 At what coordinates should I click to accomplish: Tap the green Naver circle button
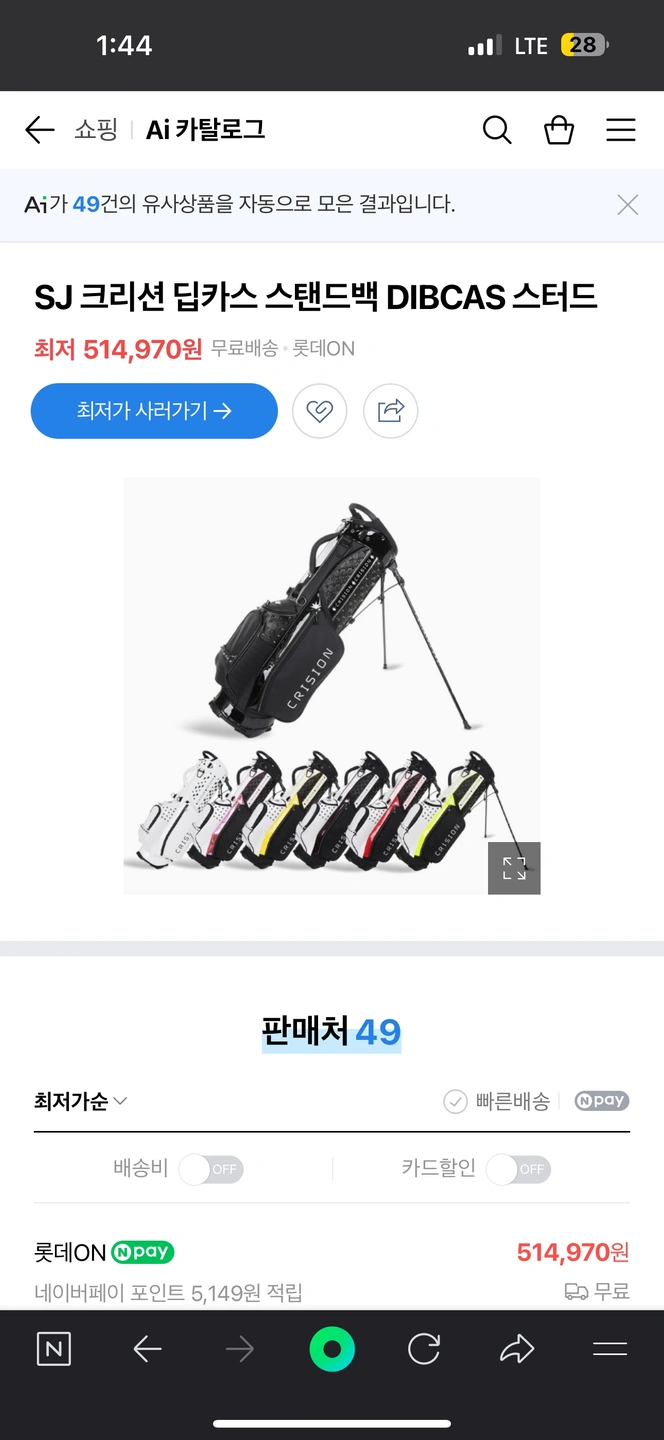(332, 1349)
